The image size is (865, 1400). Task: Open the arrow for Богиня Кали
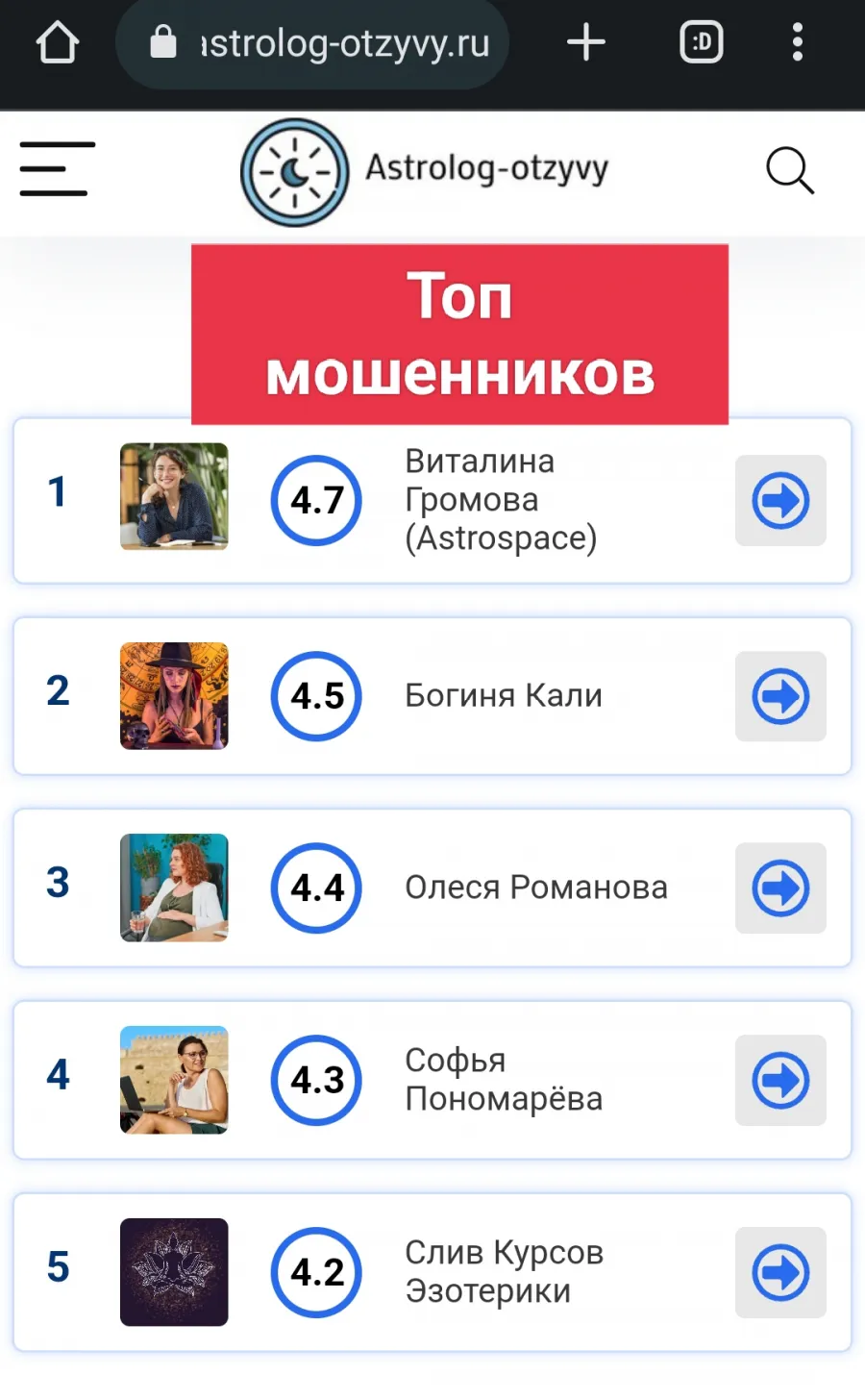pos(780,696)
